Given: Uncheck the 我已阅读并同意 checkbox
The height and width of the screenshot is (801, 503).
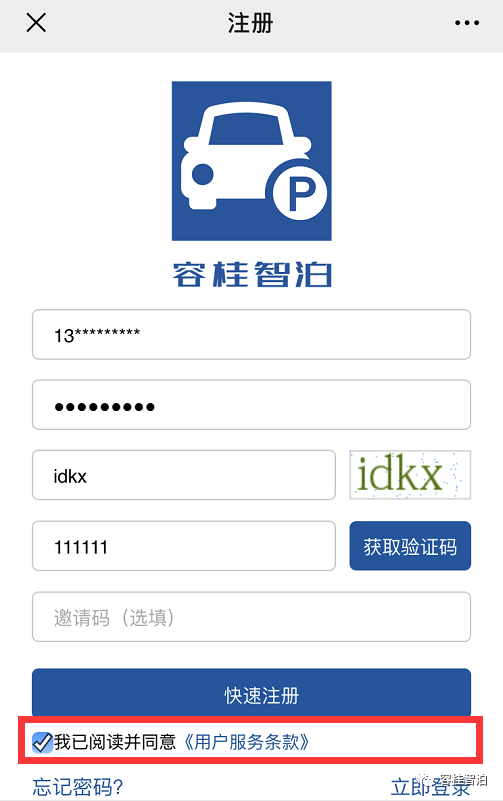Looking at the screenshot, I should coord(42,742).
